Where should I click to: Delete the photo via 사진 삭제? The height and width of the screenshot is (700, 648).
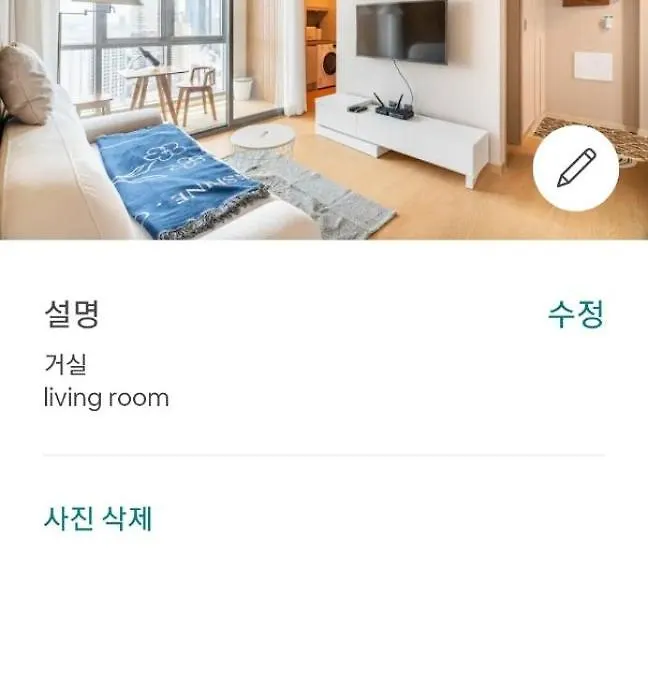98,519
